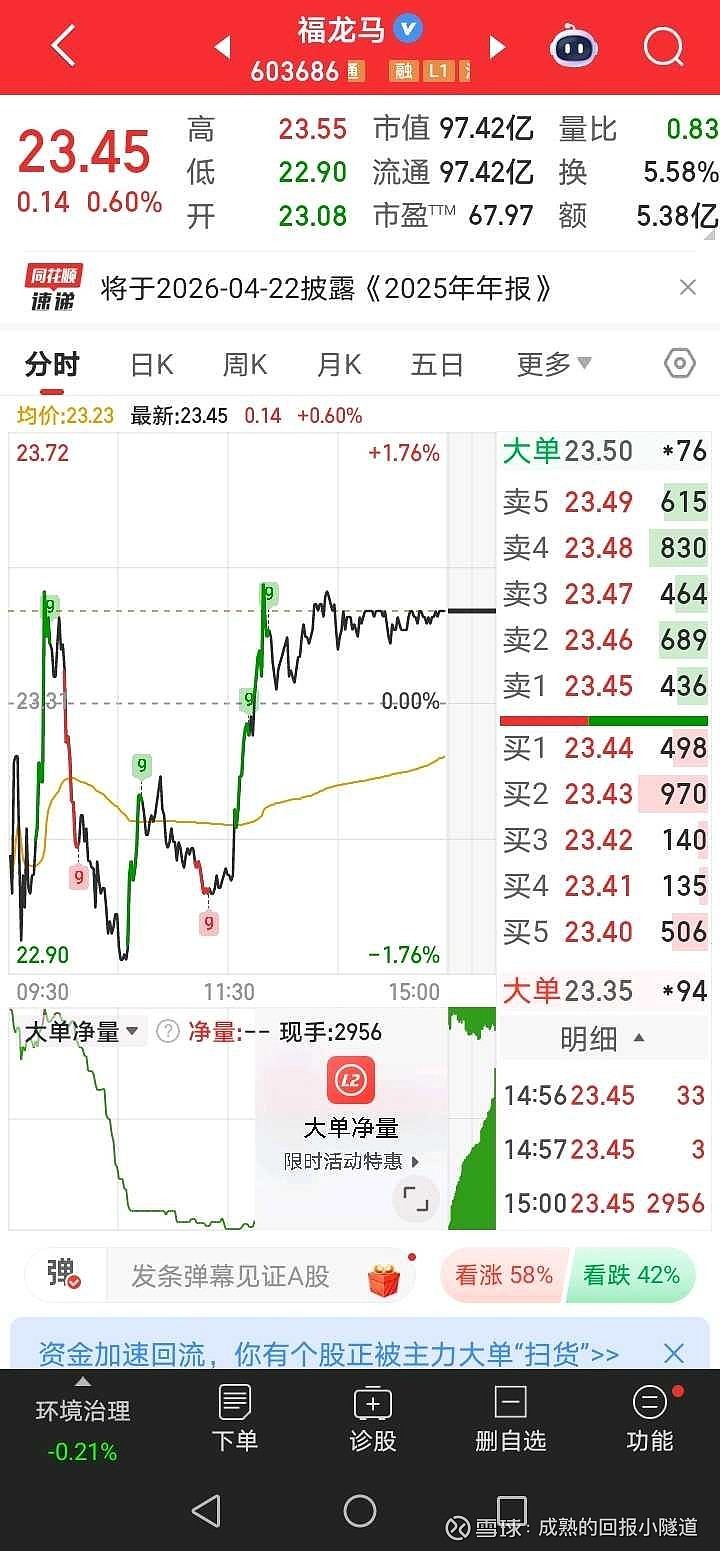
Task: Open chart settings via the gear icon
Action: click(680, 364)
